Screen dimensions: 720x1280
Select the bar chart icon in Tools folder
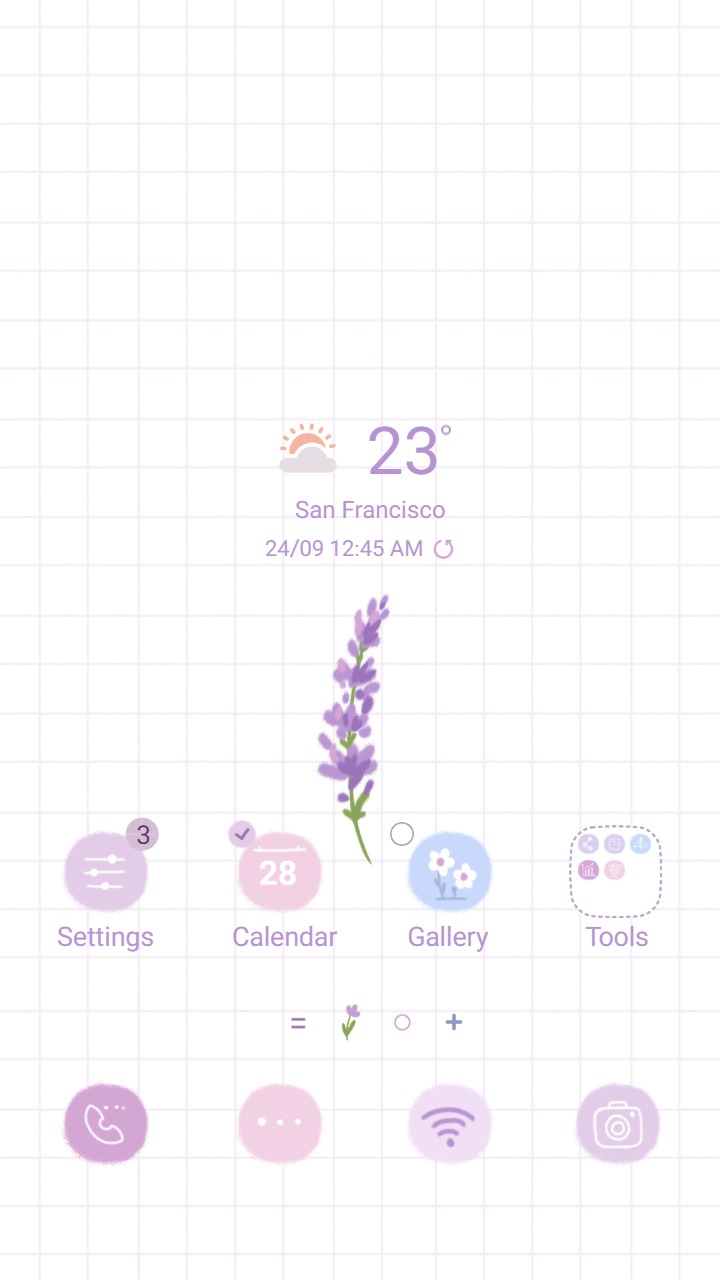588,868
